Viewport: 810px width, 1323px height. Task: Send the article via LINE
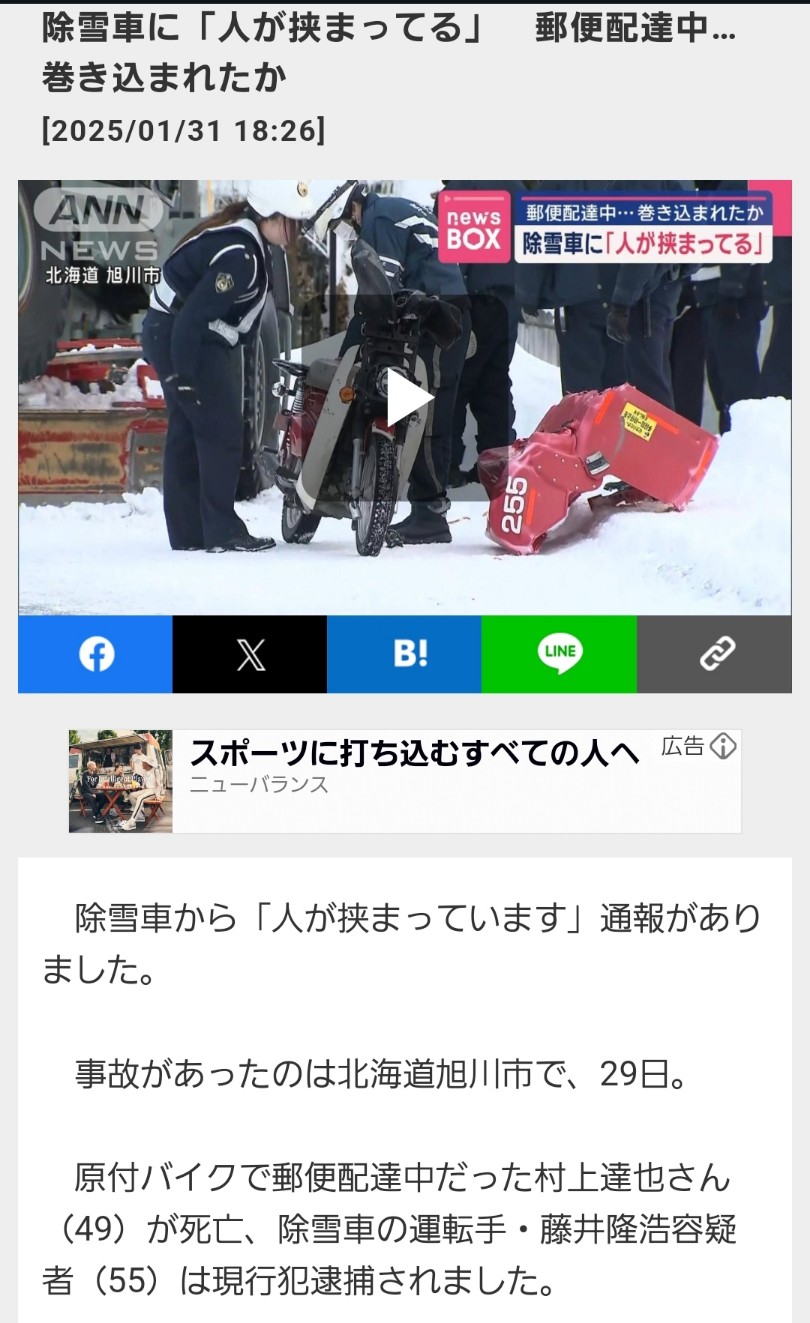pos(559,654)
